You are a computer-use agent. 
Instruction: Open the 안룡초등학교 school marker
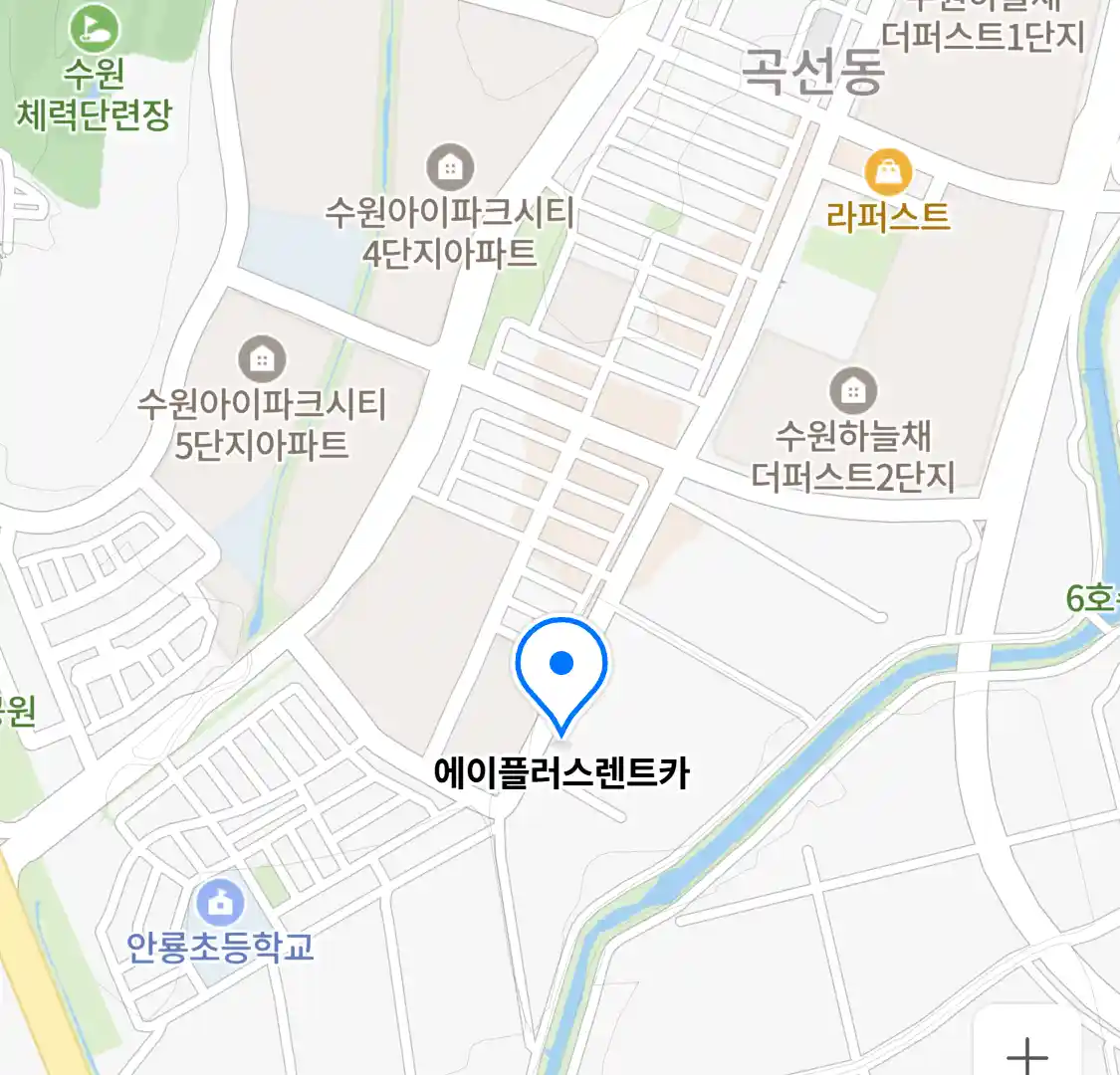(x=221, y=903)
